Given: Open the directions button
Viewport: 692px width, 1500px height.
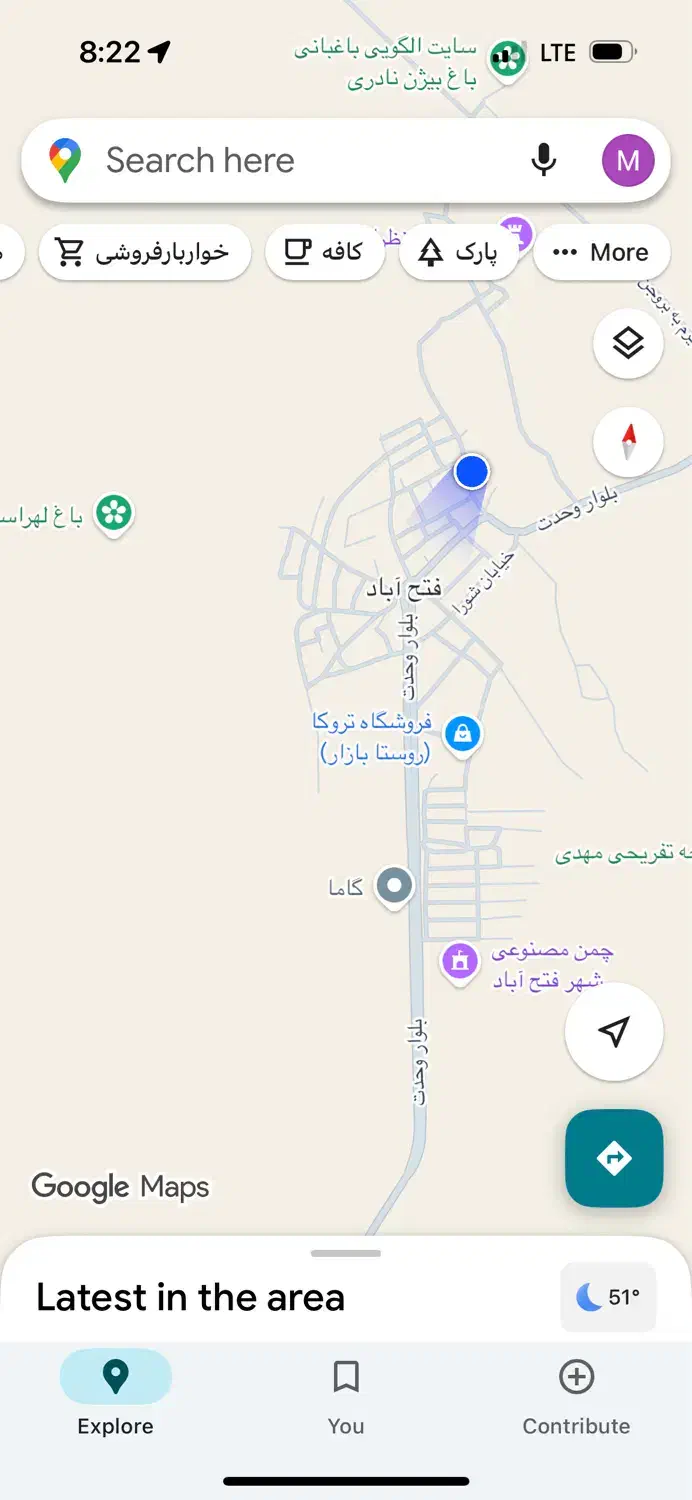Looking at the screenshot, I should pyautogui.click(x=614, y=1158).
